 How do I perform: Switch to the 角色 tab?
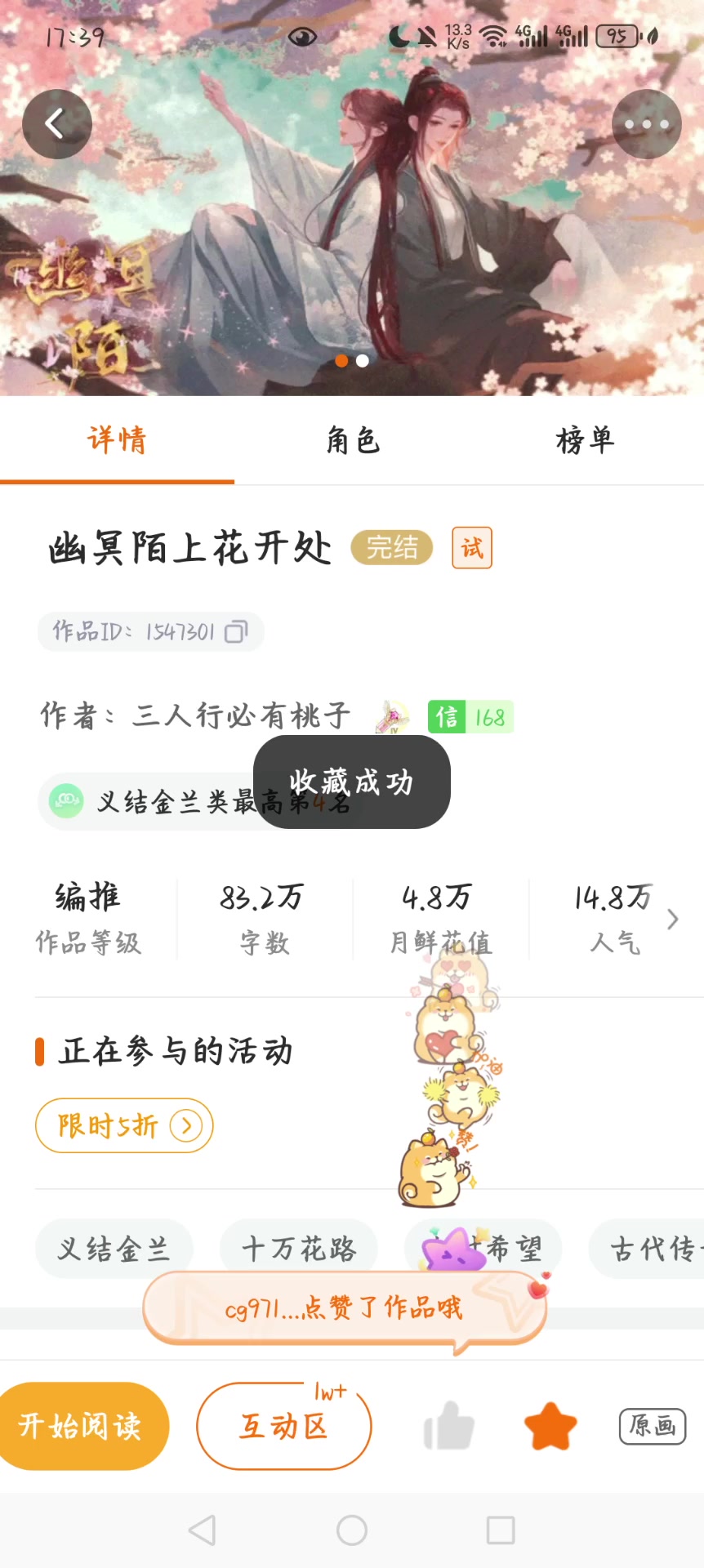(352, 441)
